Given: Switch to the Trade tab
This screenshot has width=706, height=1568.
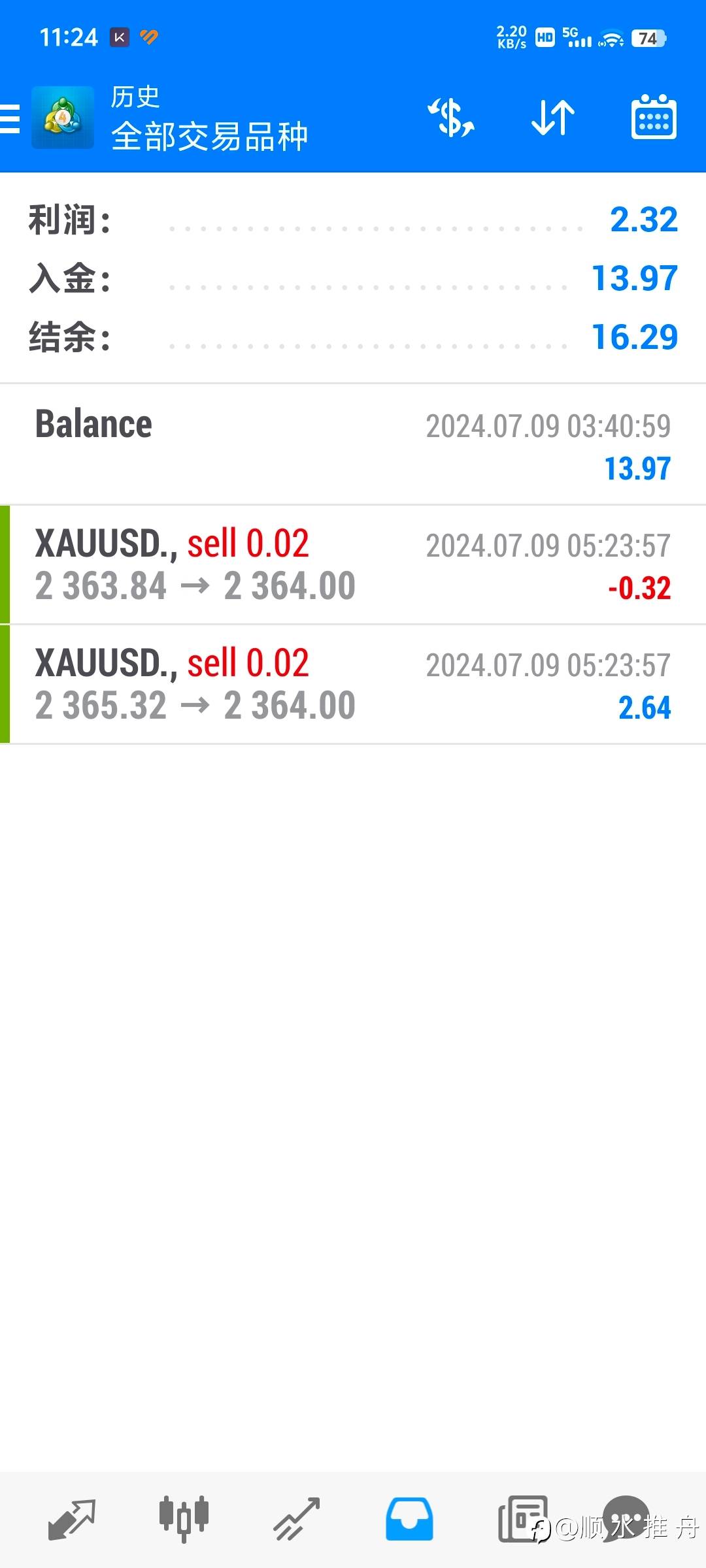Looking at the screenshot, I should pos(296,1520).
